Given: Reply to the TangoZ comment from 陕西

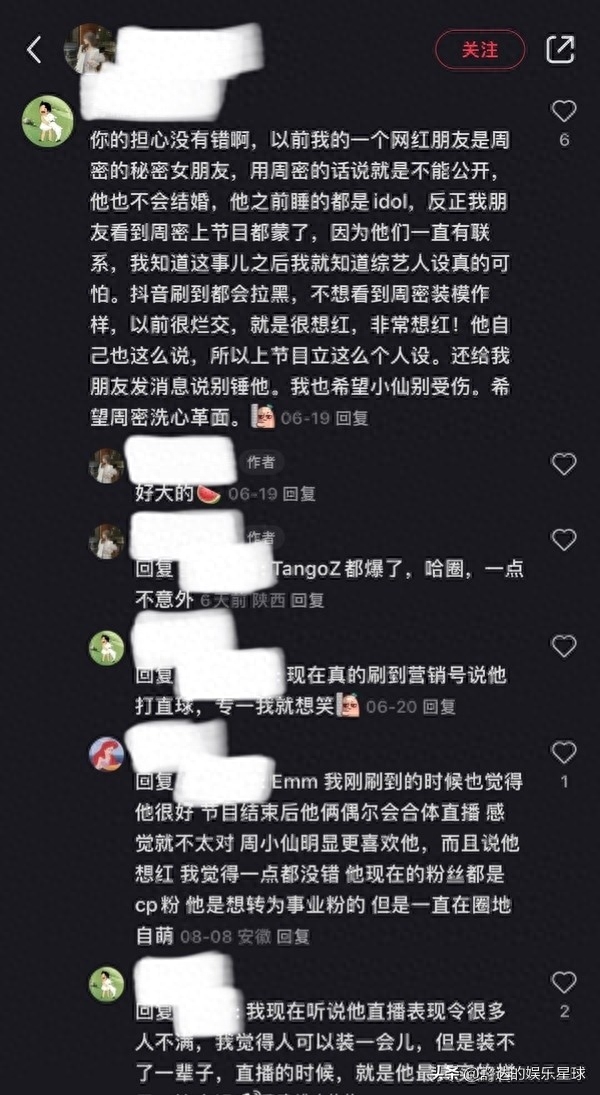Looking at the screenshot, I should click(x=307, y=600).
